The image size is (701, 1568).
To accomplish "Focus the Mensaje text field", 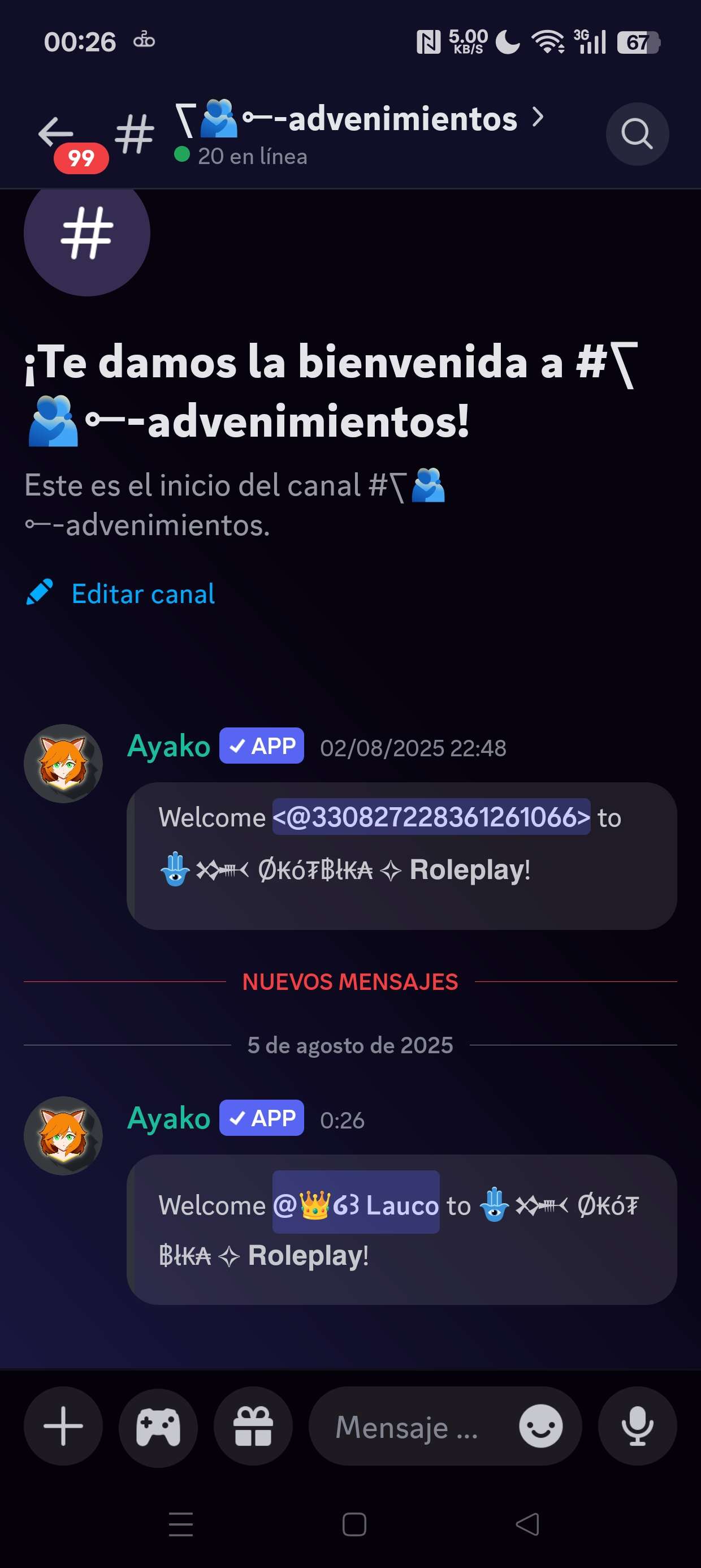I will click(406, 1427).
